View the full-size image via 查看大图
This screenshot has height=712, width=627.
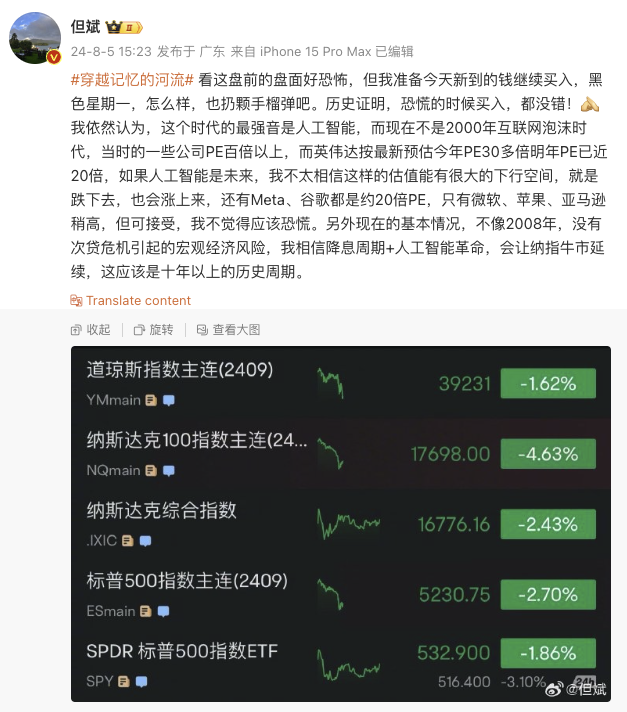[228, 329]
